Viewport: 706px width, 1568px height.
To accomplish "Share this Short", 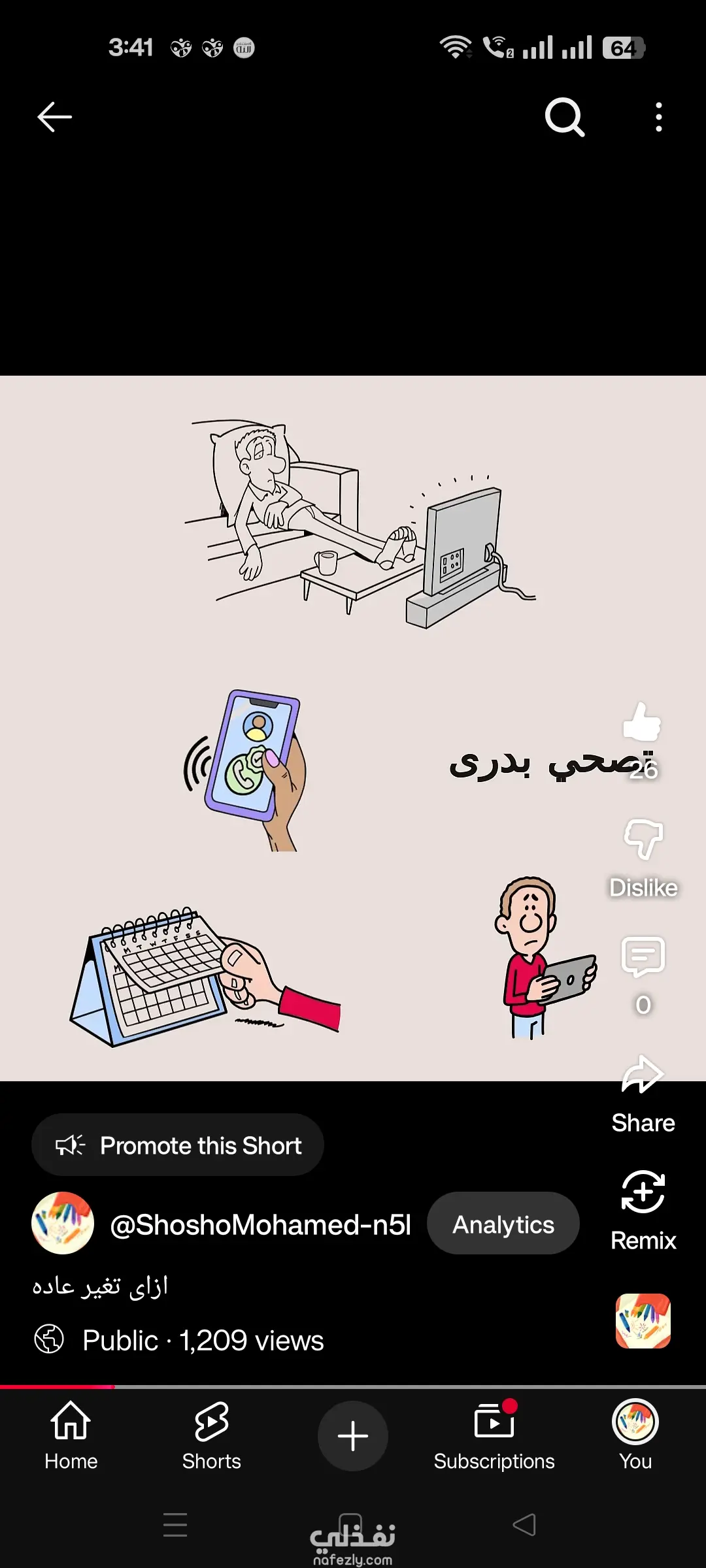I will (x=643, y=1075).
